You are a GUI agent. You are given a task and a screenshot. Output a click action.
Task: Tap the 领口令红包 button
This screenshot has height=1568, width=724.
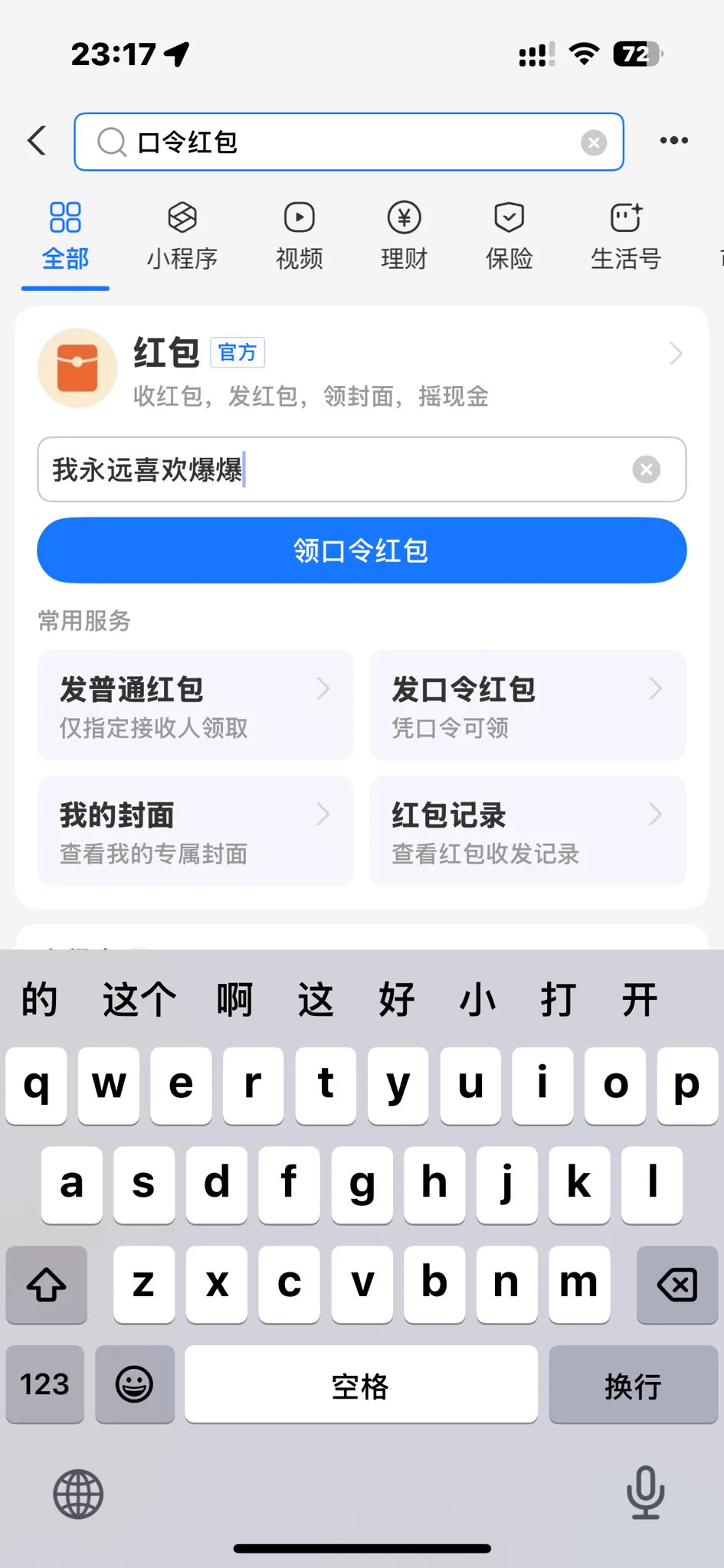click(362, 550)
